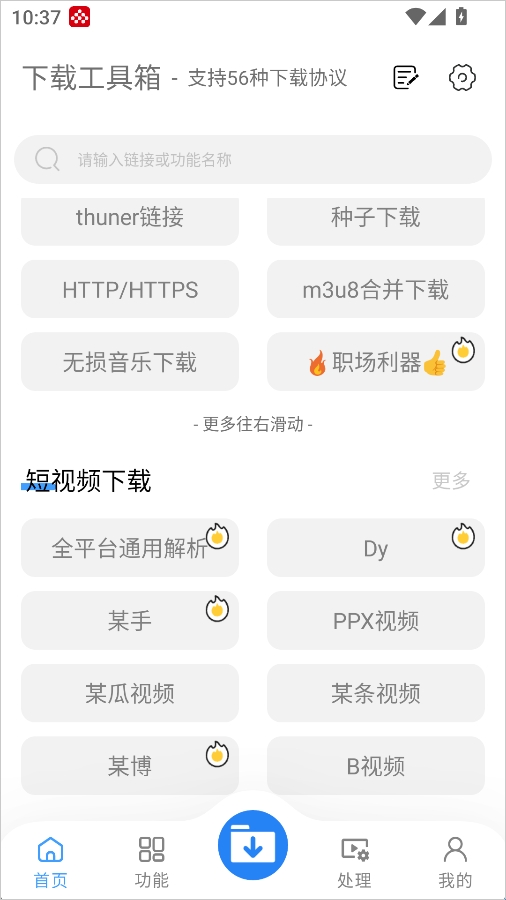Open the settings gear icon
506x900 pixels.
tap(462, 77)
